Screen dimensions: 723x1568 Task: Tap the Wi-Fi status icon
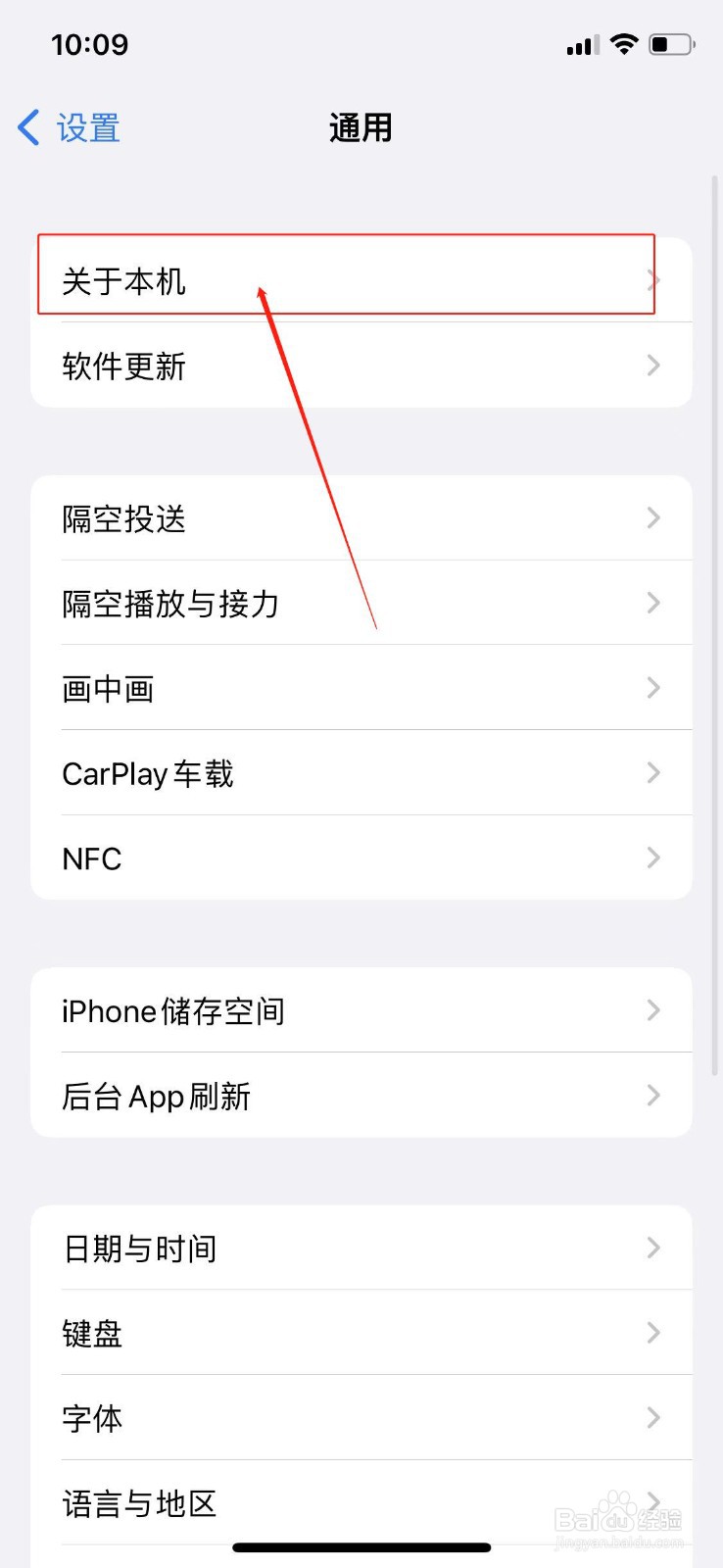tap(624, 44)
